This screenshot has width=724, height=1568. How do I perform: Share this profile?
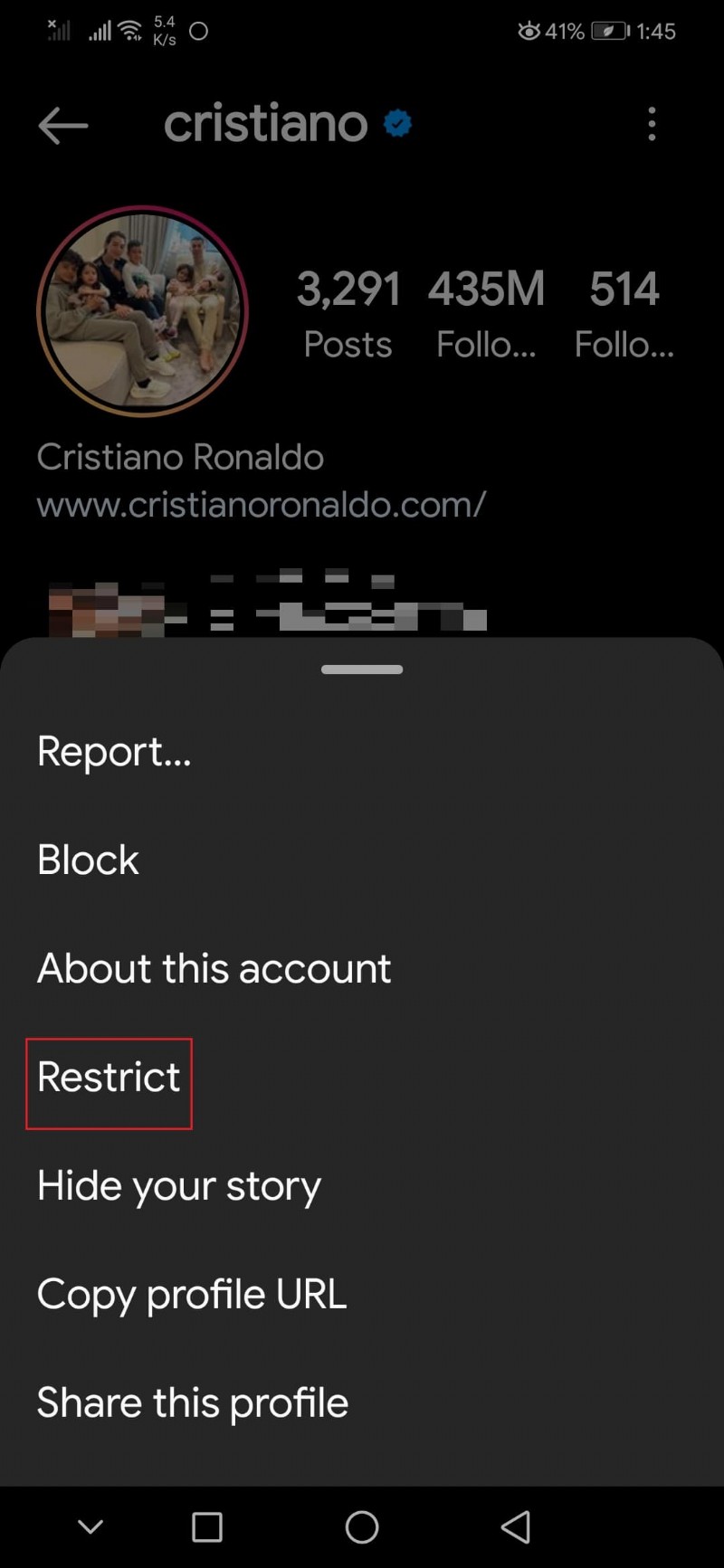193,1403
